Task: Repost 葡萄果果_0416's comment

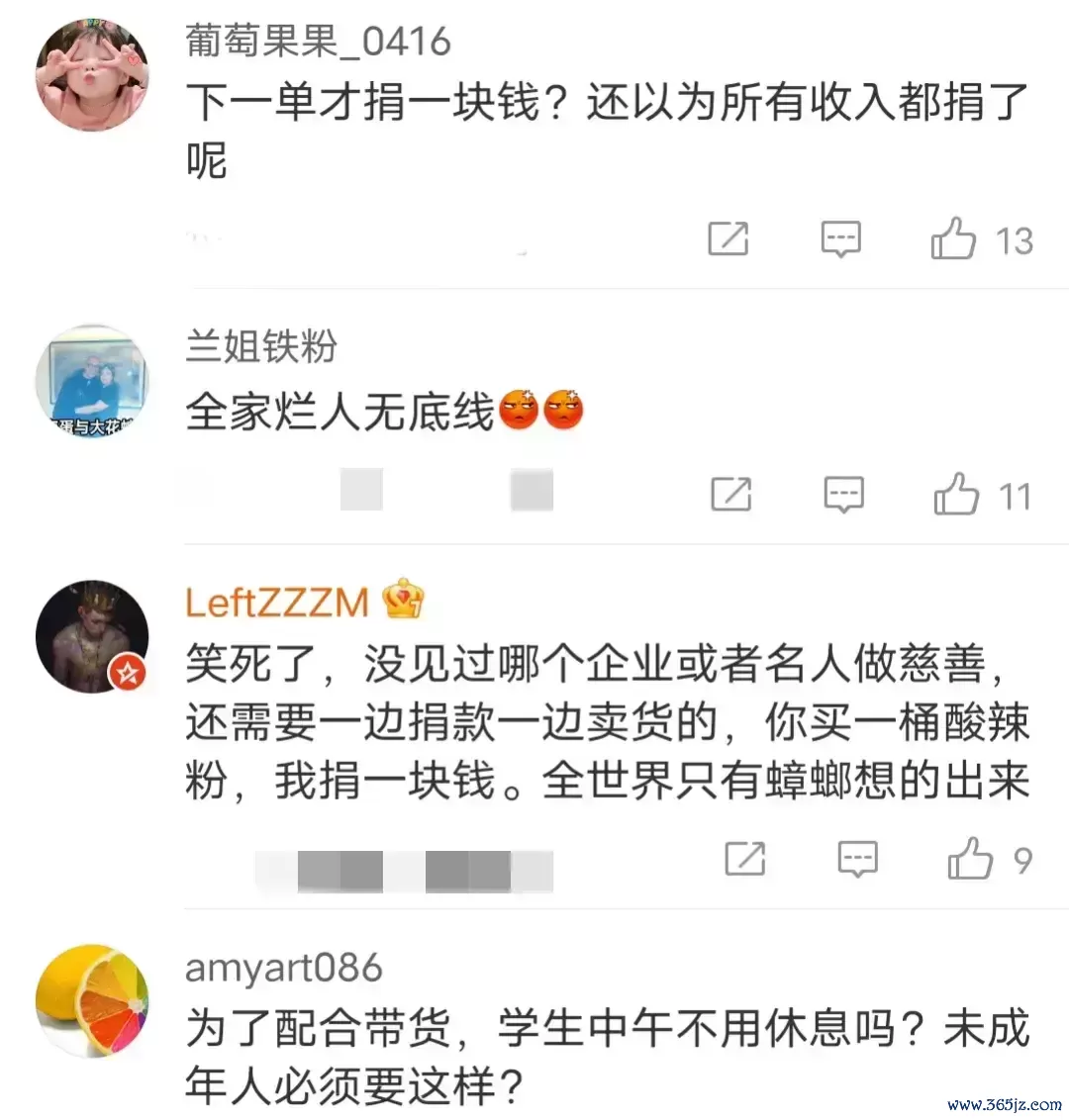Action: coord(729,239)
